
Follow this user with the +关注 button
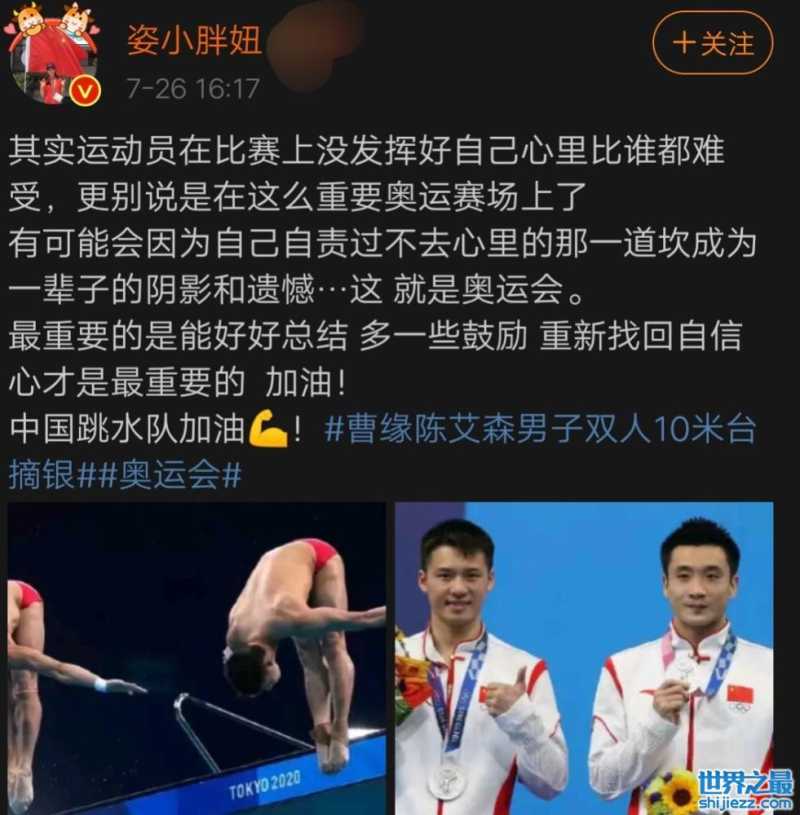pyautogui.click(x=713, y=43)
